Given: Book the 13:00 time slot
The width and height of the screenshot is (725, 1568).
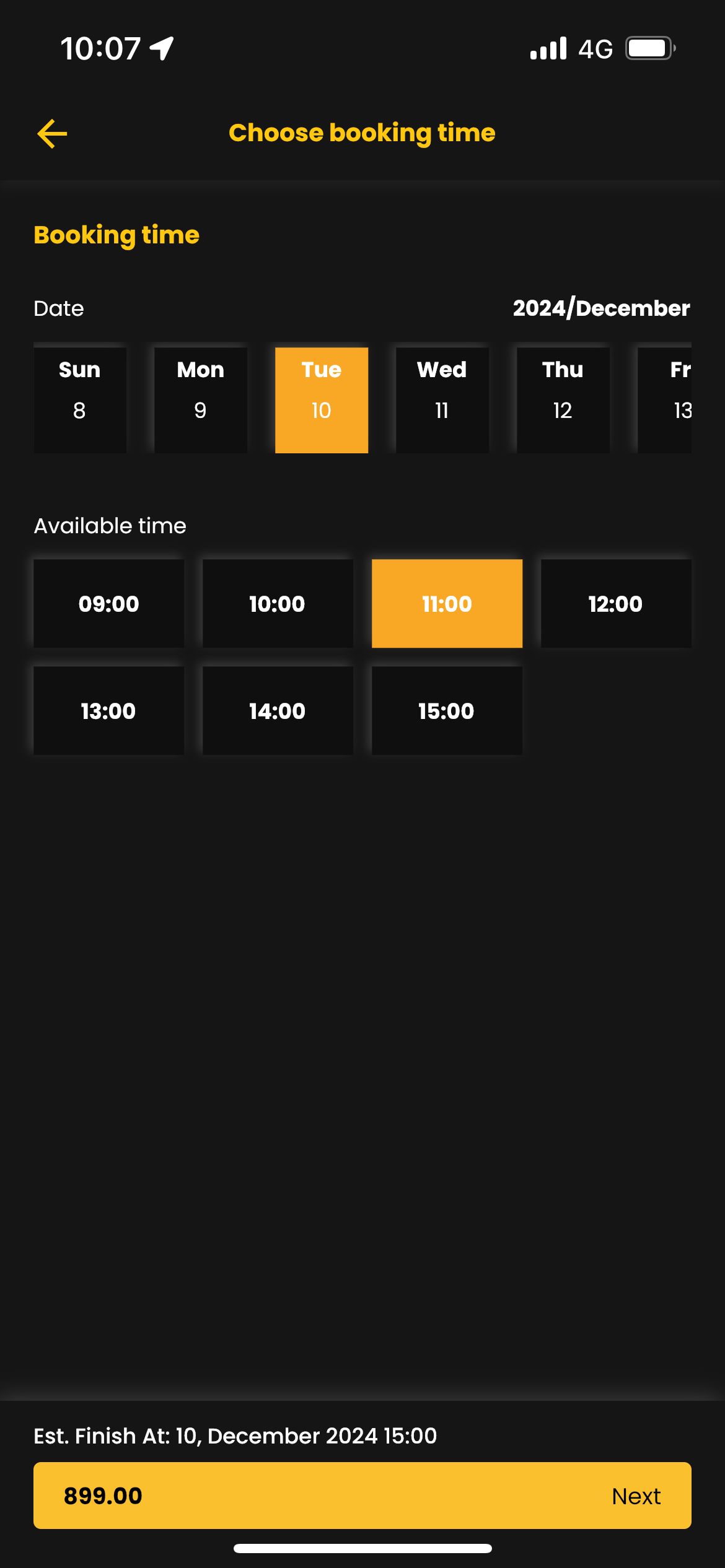Looking at the screenshot, I should pyautogui.click(x=109, y=711).
